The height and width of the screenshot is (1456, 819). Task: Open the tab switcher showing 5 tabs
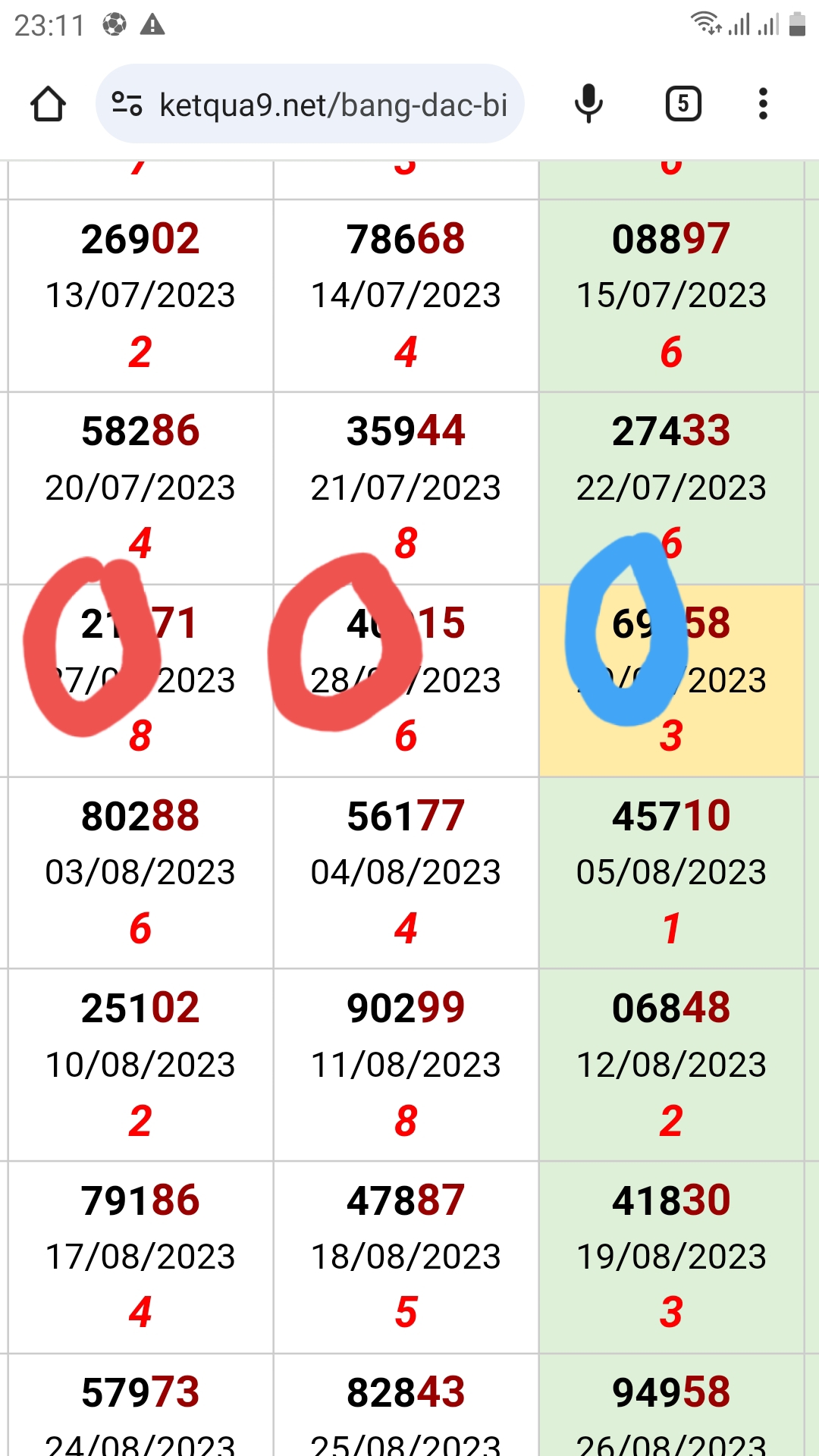click(683, 104)
